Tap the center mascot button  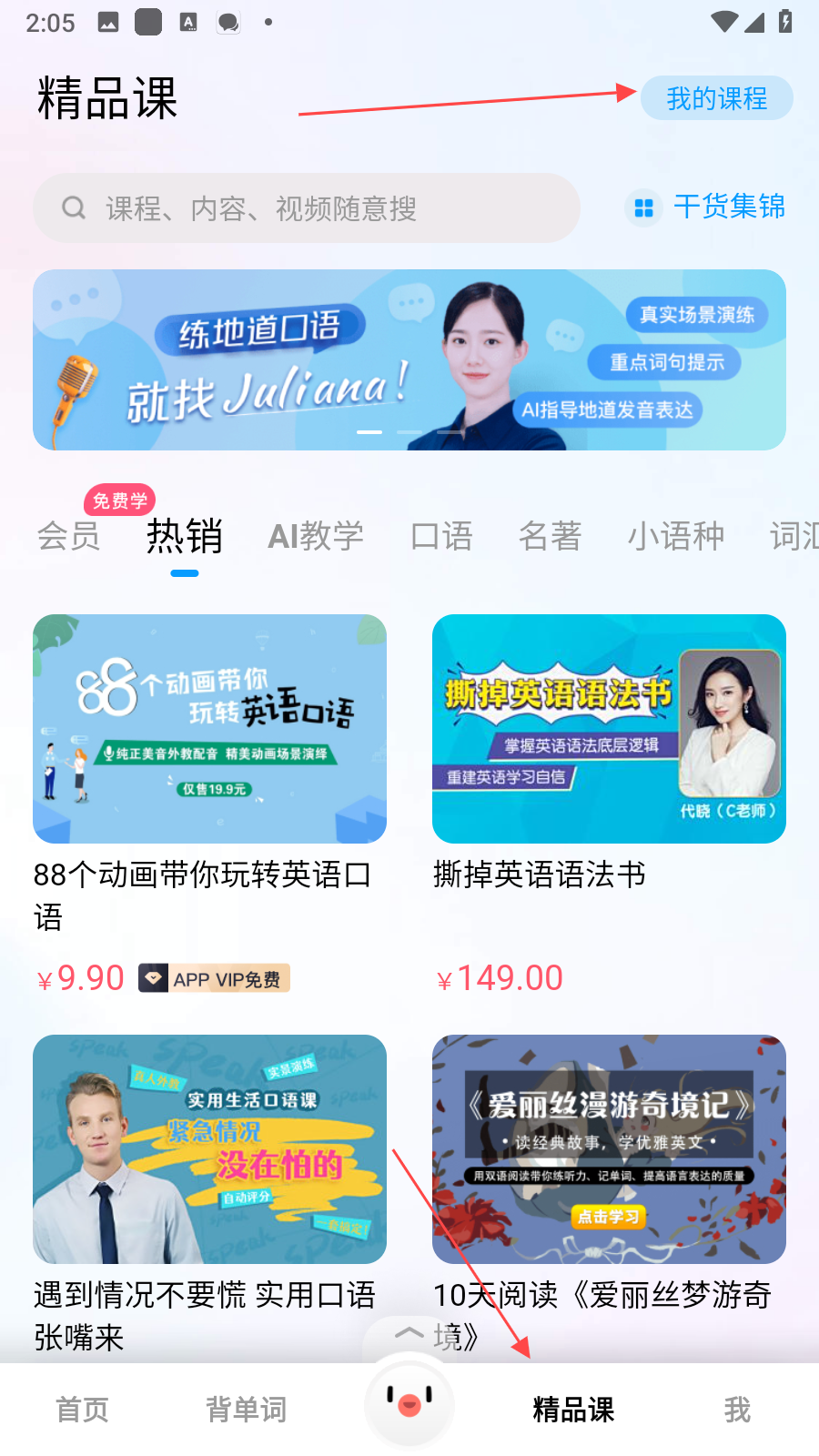coord(409,1401)
